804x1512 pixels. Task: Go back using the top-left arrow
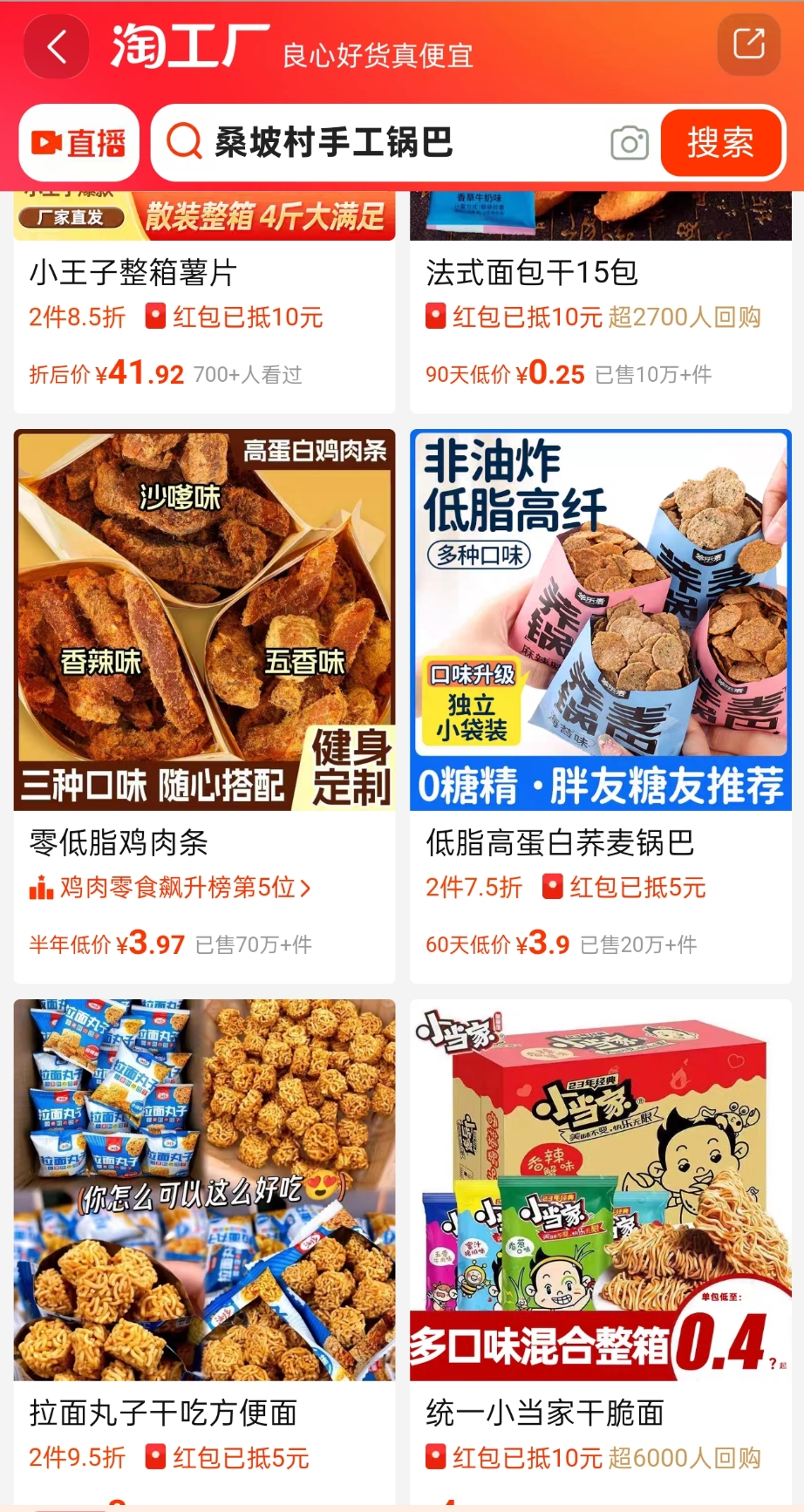point(57,45)
